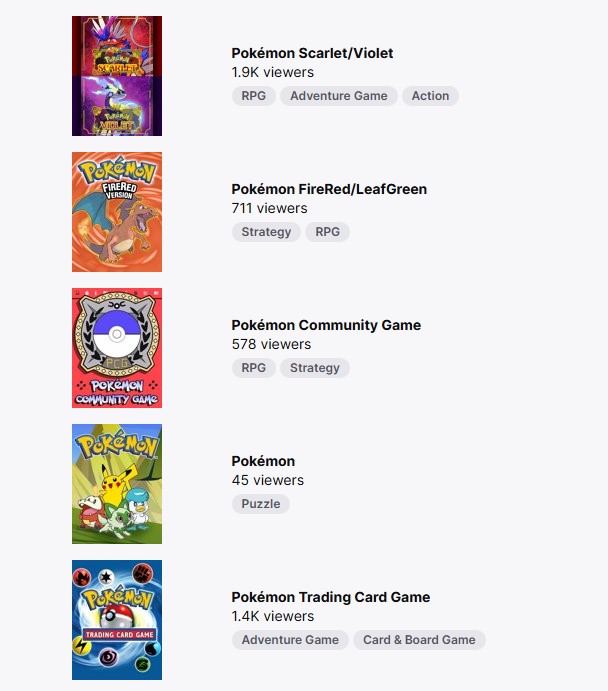Tap the Pokémon FireRed/LeafGreen cover art
Image resolution: width=608 pixels, height=691 pixels.
click(117, 212)
